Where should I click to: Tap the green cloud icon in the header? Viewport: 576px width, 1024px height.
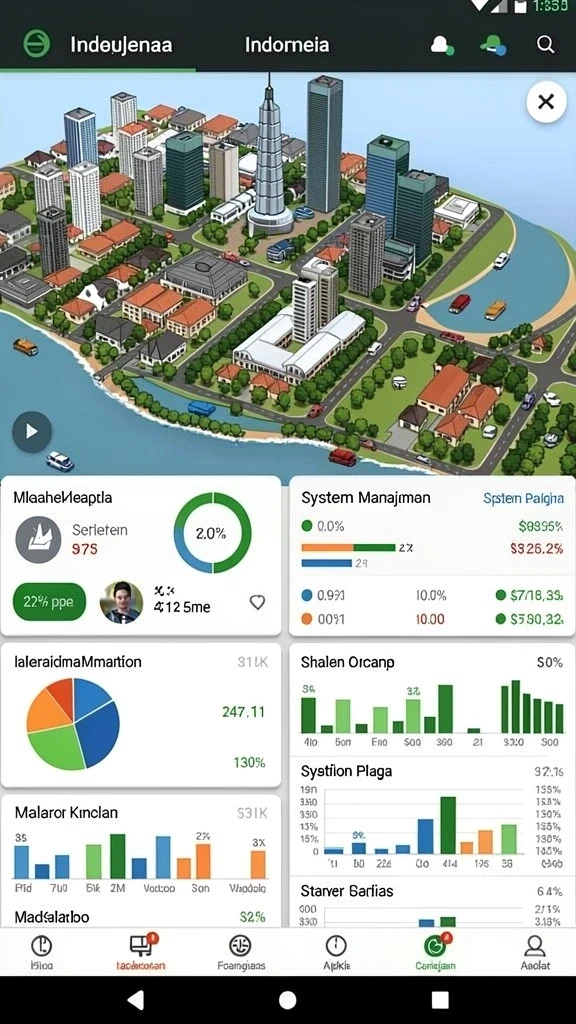tap(493, 45)
